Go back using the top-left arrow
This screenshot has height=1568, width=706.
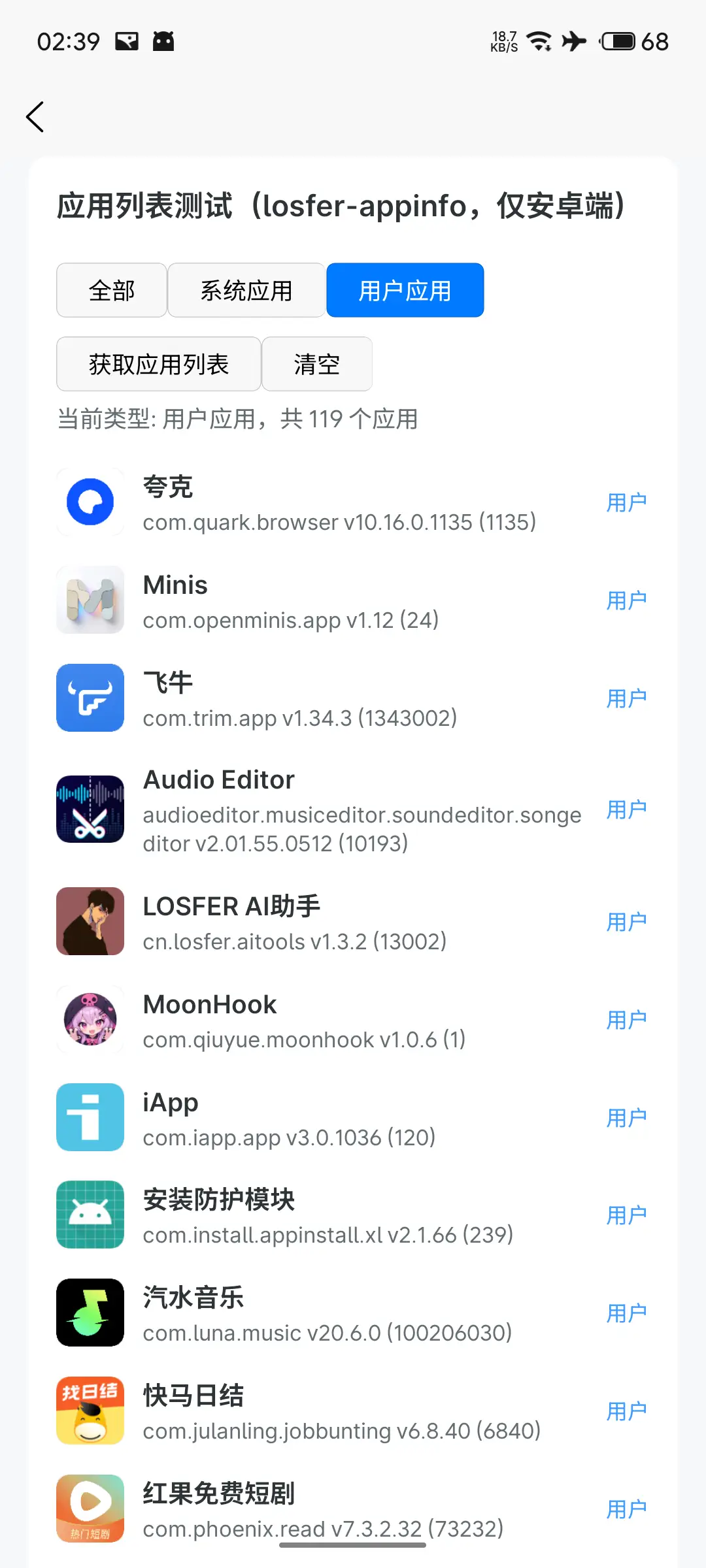click(x=35, y=117)
